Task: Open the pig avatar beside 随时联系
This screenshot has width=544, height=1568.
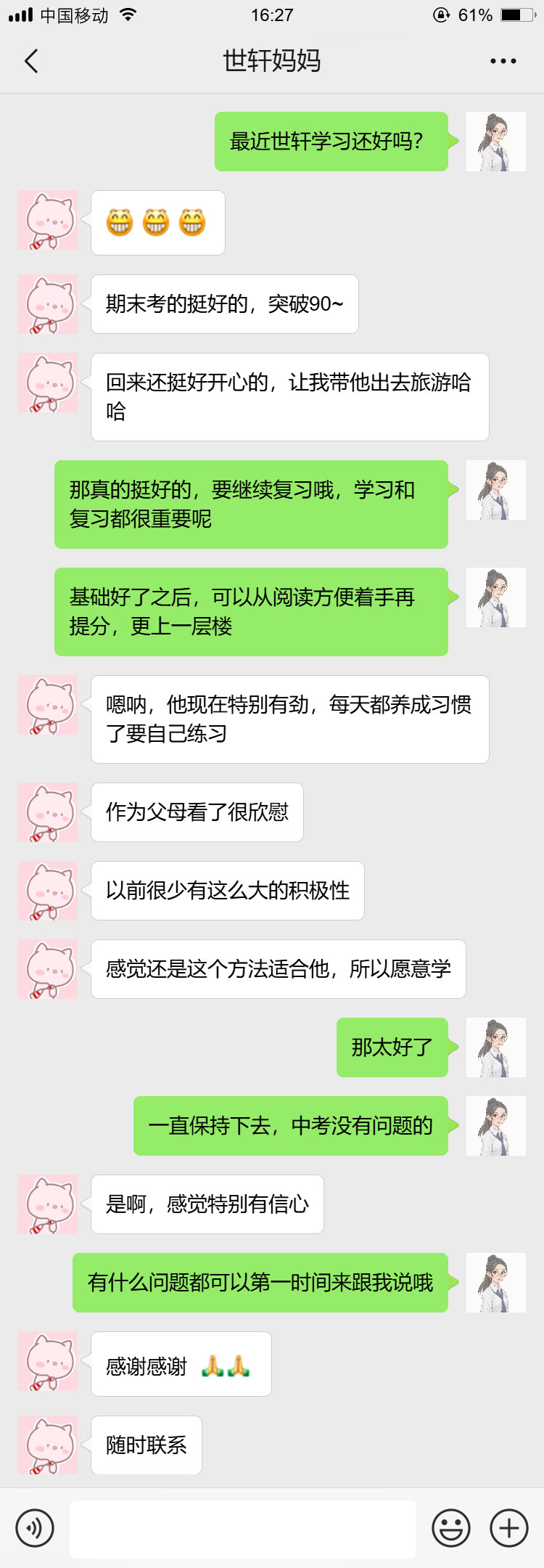Action: (48, 1445)
